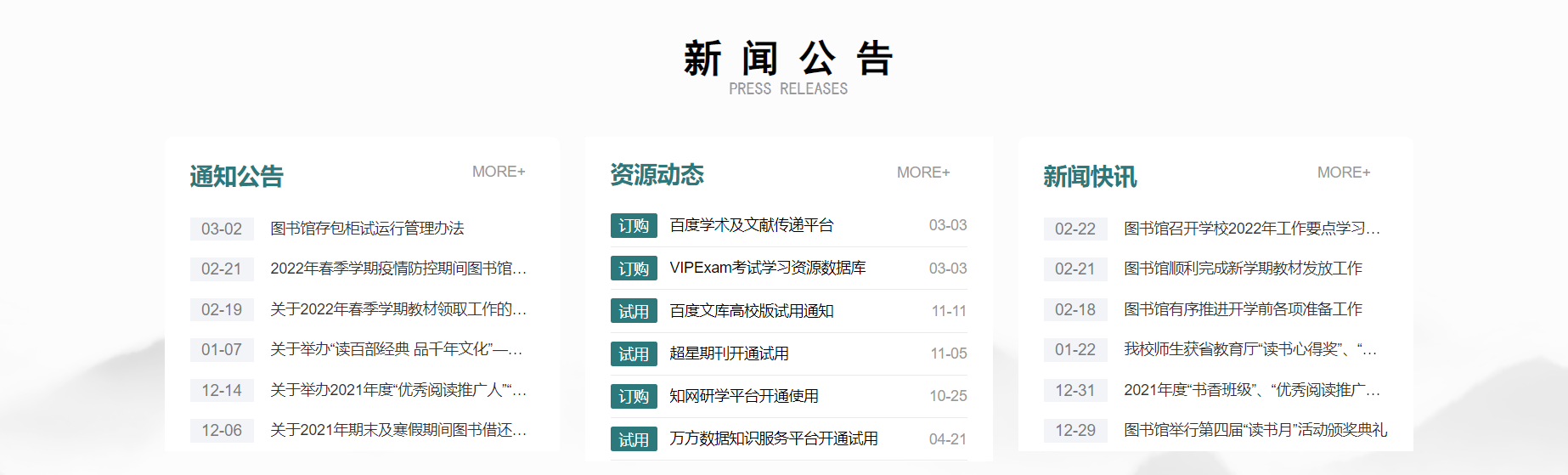Screen dimensions: 1568x475
Task: View 超星期刊开通试用
Action: click(729, 353)
